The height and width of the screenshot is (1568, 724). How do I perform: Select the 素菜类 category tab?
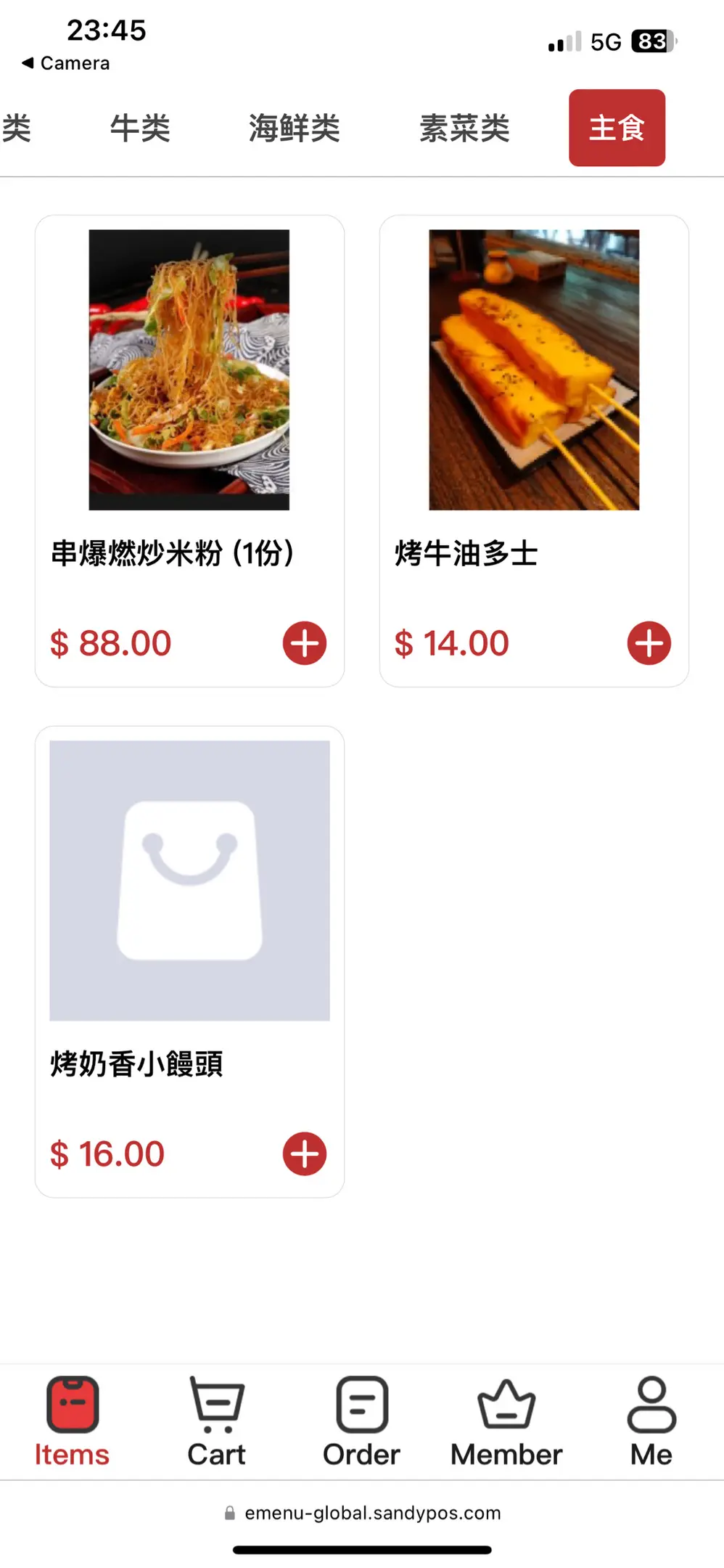pos(464,128)
